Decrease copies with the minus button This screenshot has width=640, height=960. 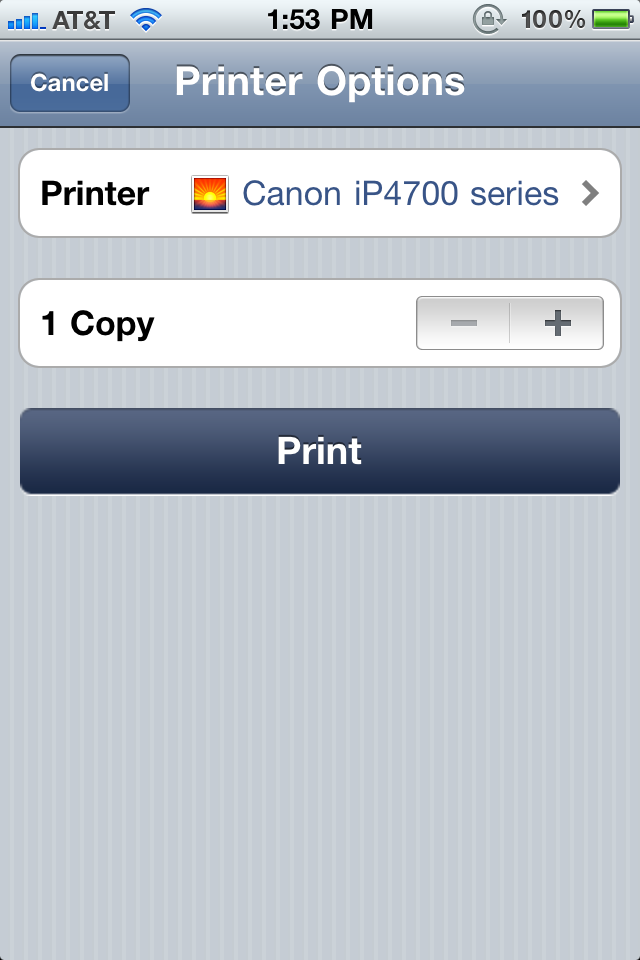click(463, 323)
